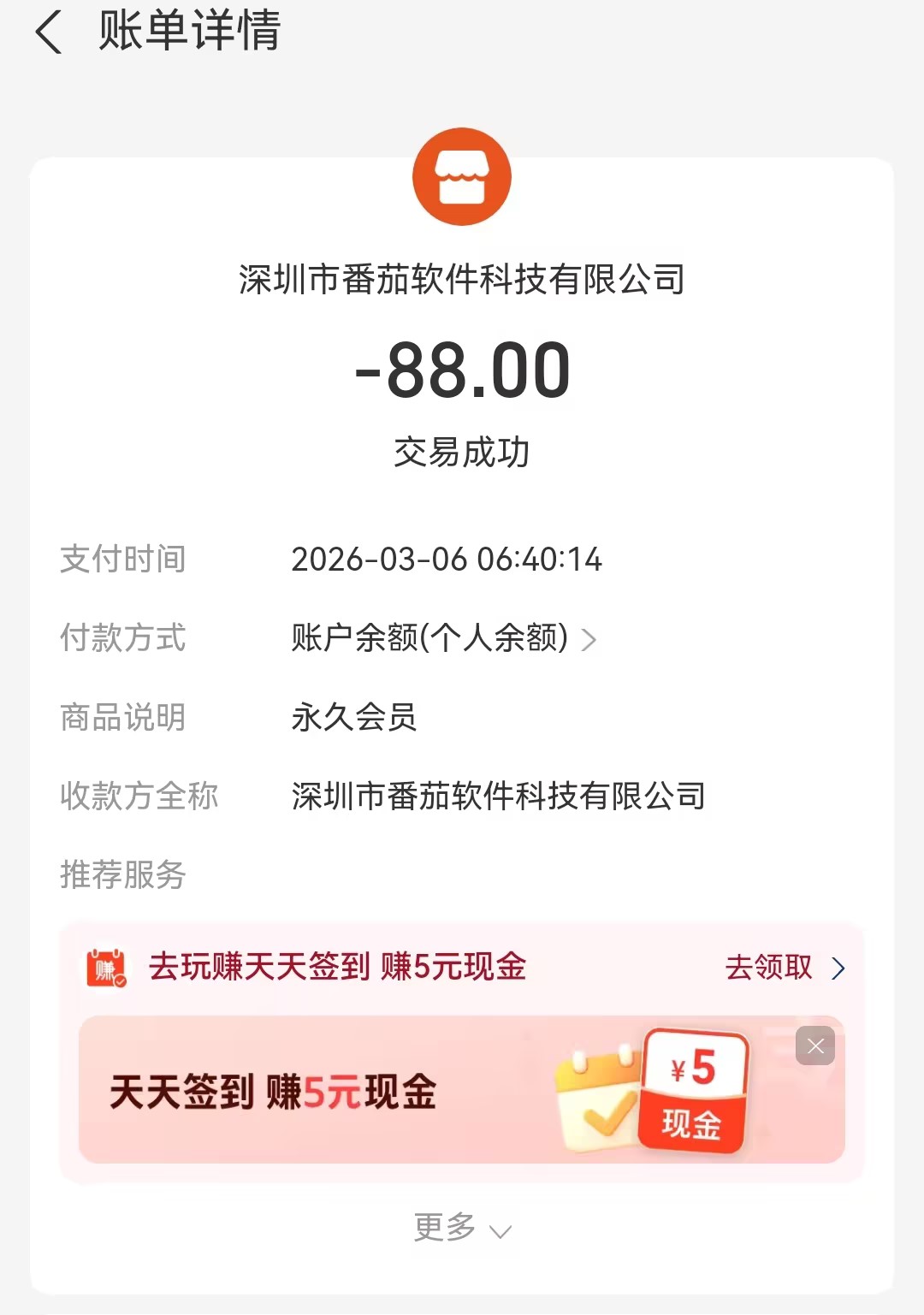Tap the merchant name 深圳市番茄软件科技有限公司
This screenshot has width=924, height=1315.
tap(462, 280)
